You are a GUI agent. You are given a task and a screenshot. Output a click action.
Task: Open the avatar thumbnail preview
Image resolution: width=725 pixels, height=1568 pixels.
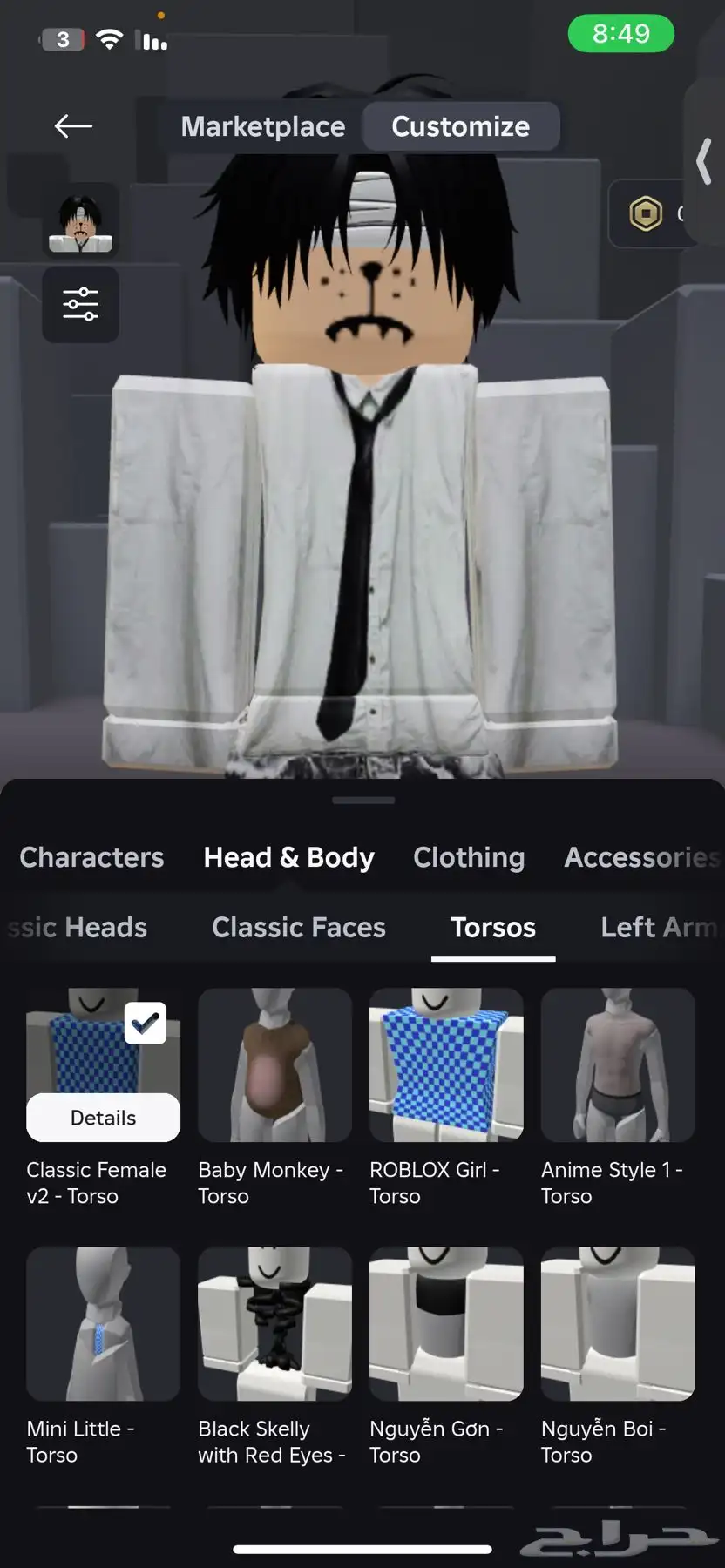pos(81,222)
